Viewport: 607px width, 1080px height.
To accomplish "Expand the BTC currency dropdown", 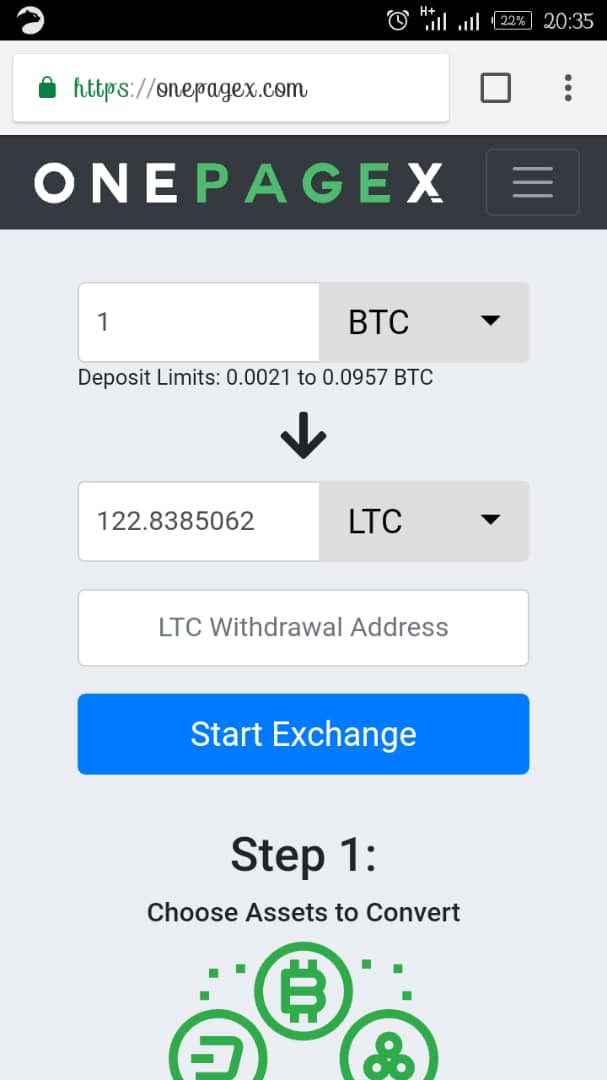I will pos(424,322).
